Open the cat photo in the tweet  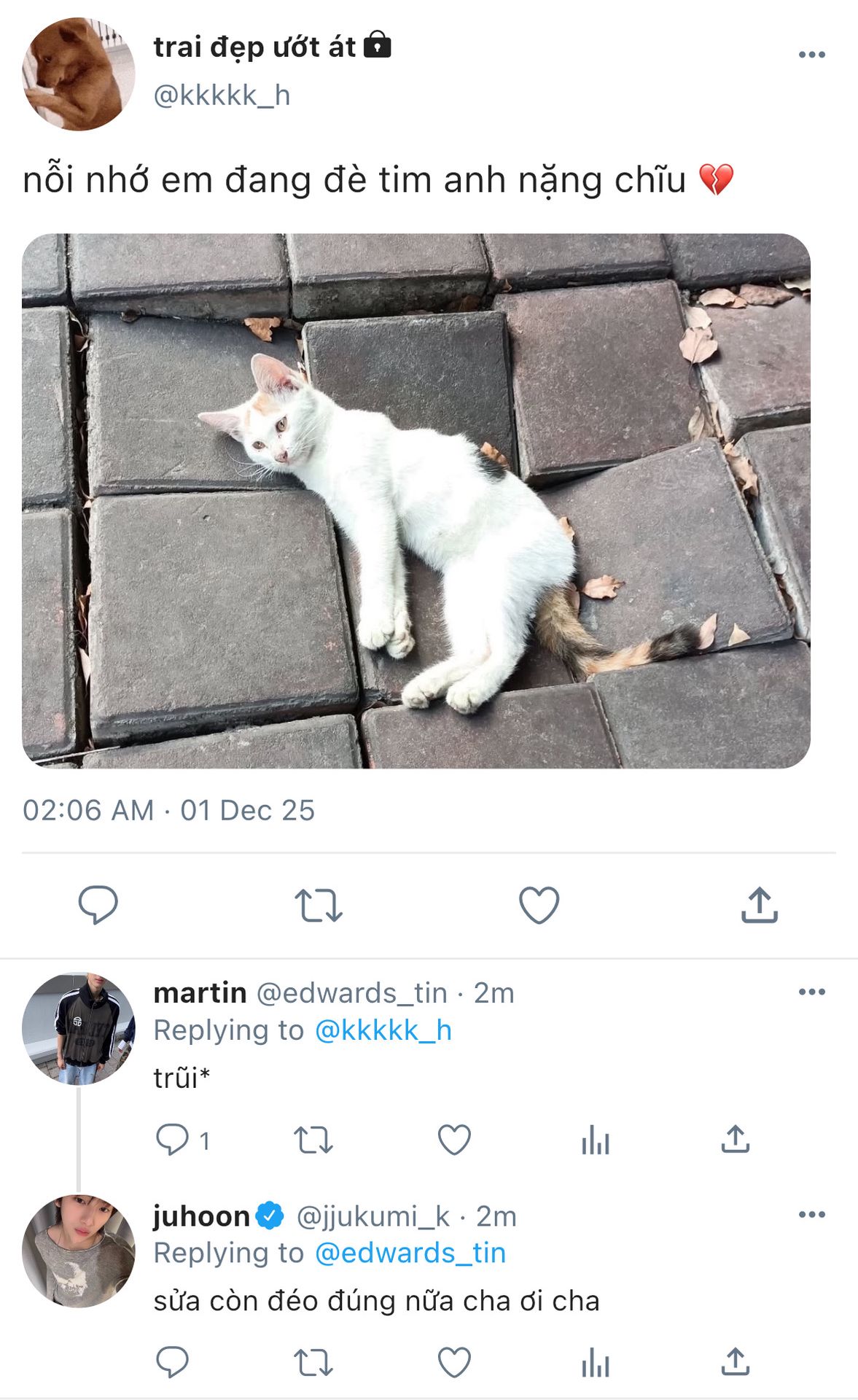416,500
